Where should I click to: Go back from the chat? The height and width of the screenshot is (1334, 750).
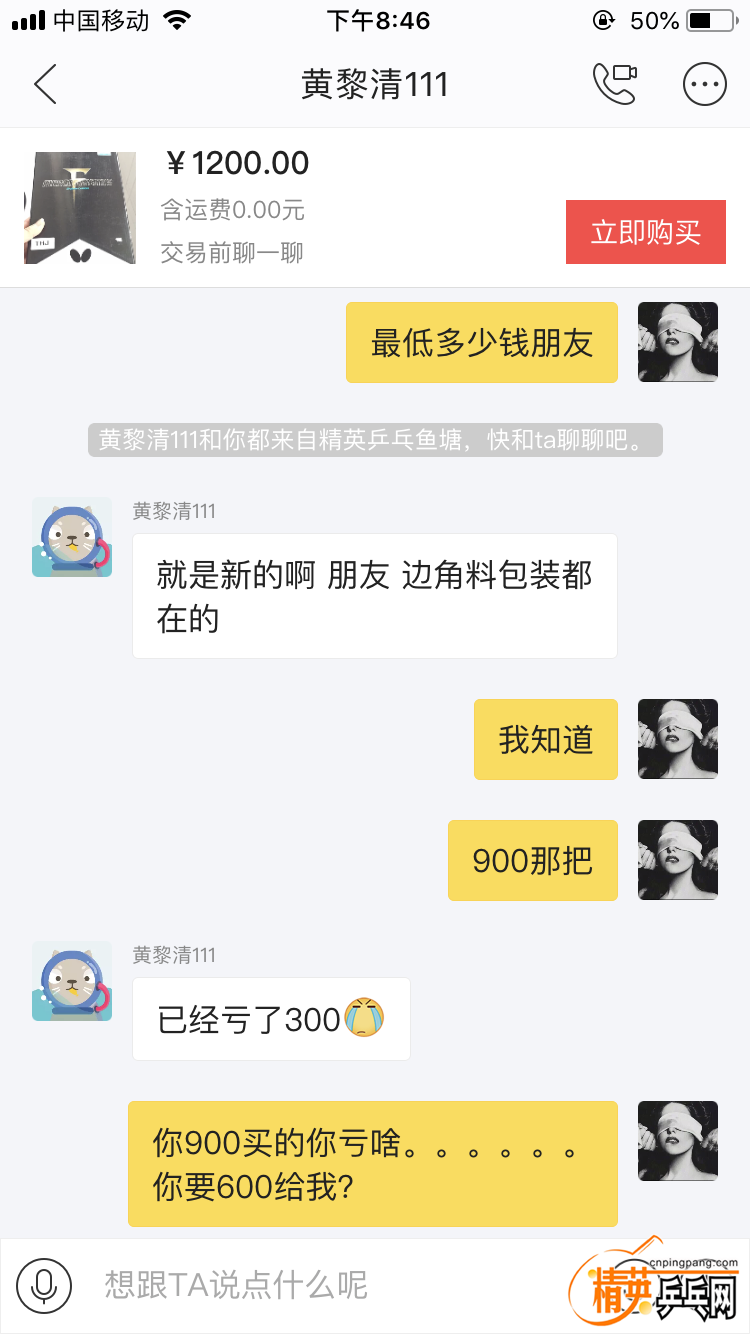45,84
